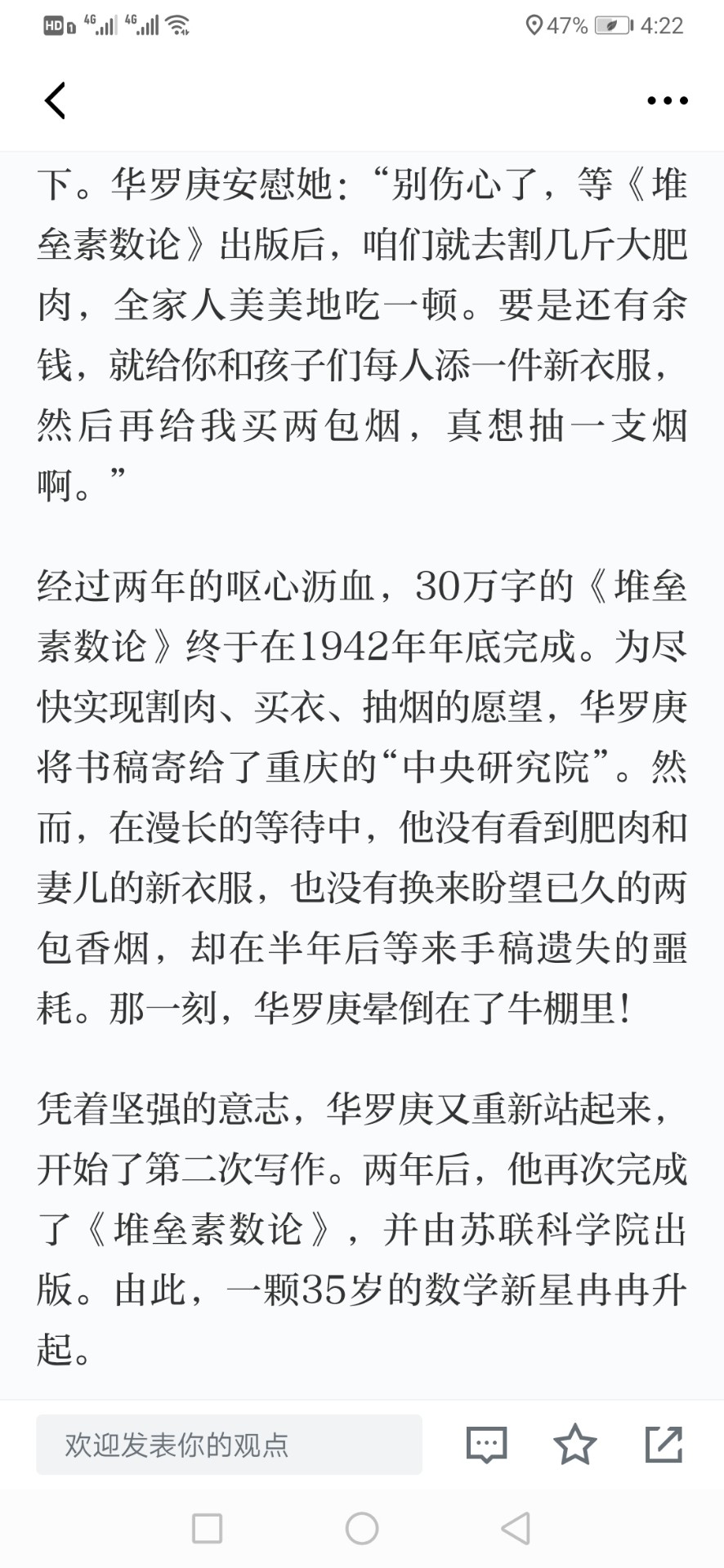This screenshot has width=724, height=1568.
Task: Favorite this article with the star
Action: click(x=575, y=1444)
